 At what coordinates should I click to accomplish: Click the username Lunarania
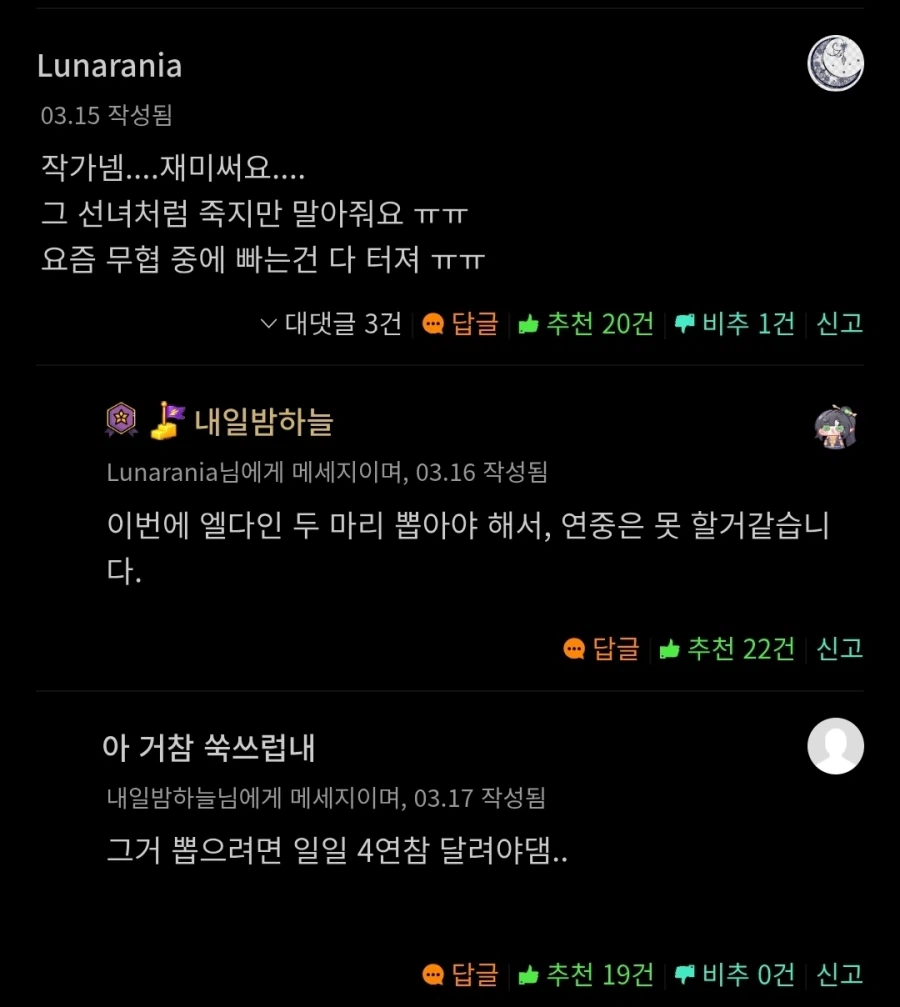109,65
